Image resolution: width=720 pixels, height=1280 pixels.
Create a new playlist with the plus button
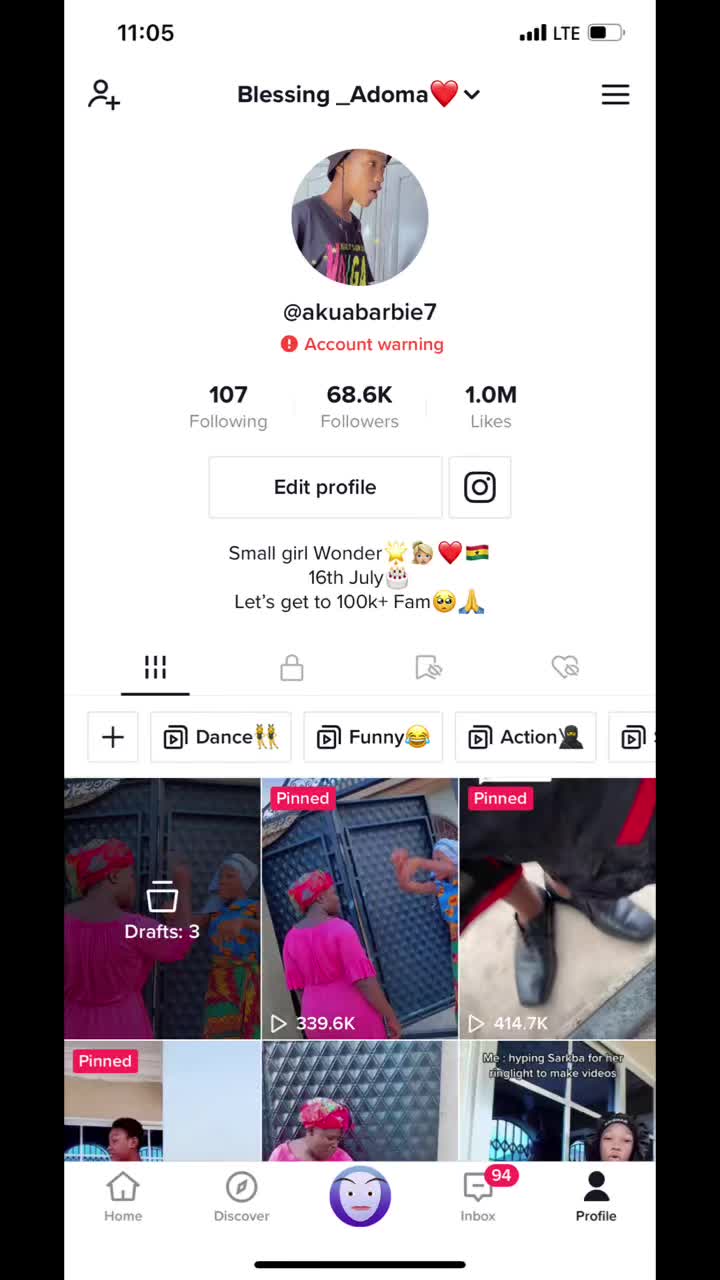(x=113, y=737)
